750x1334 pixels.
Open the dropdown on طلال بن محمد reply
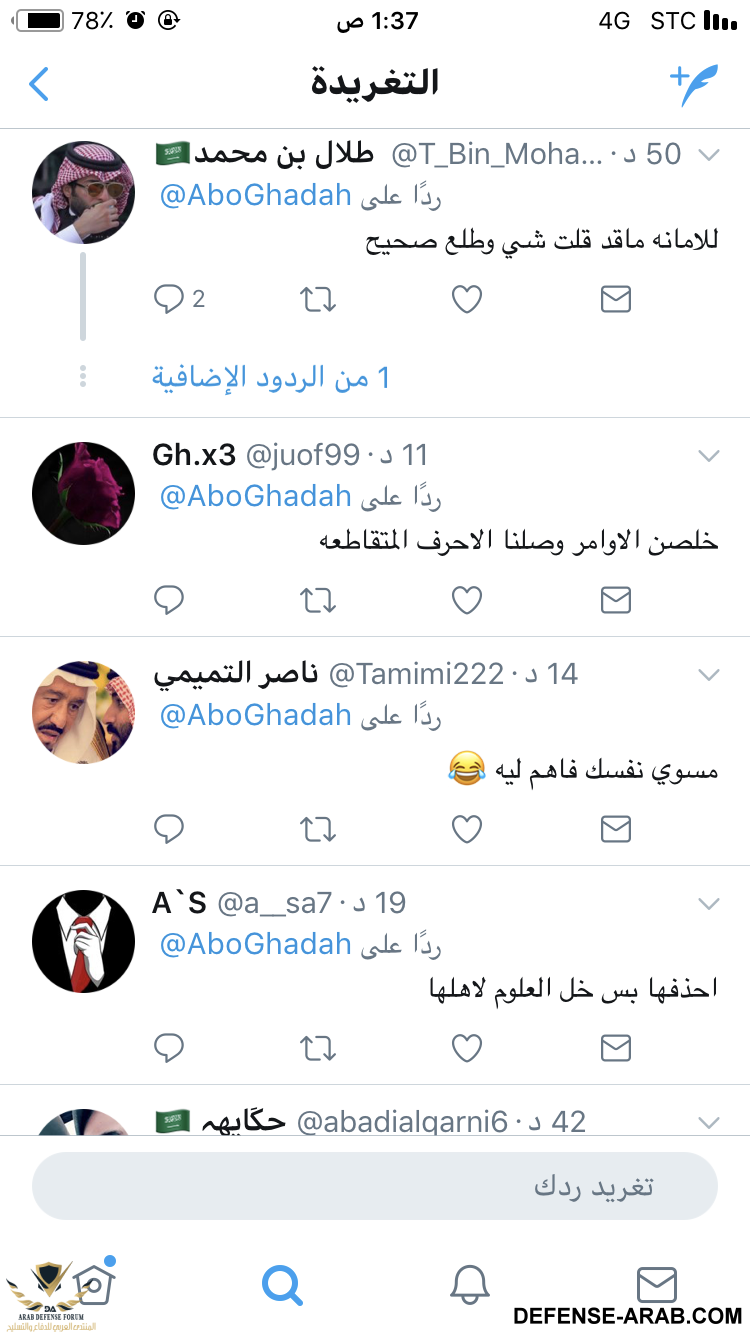click(708, 154)
